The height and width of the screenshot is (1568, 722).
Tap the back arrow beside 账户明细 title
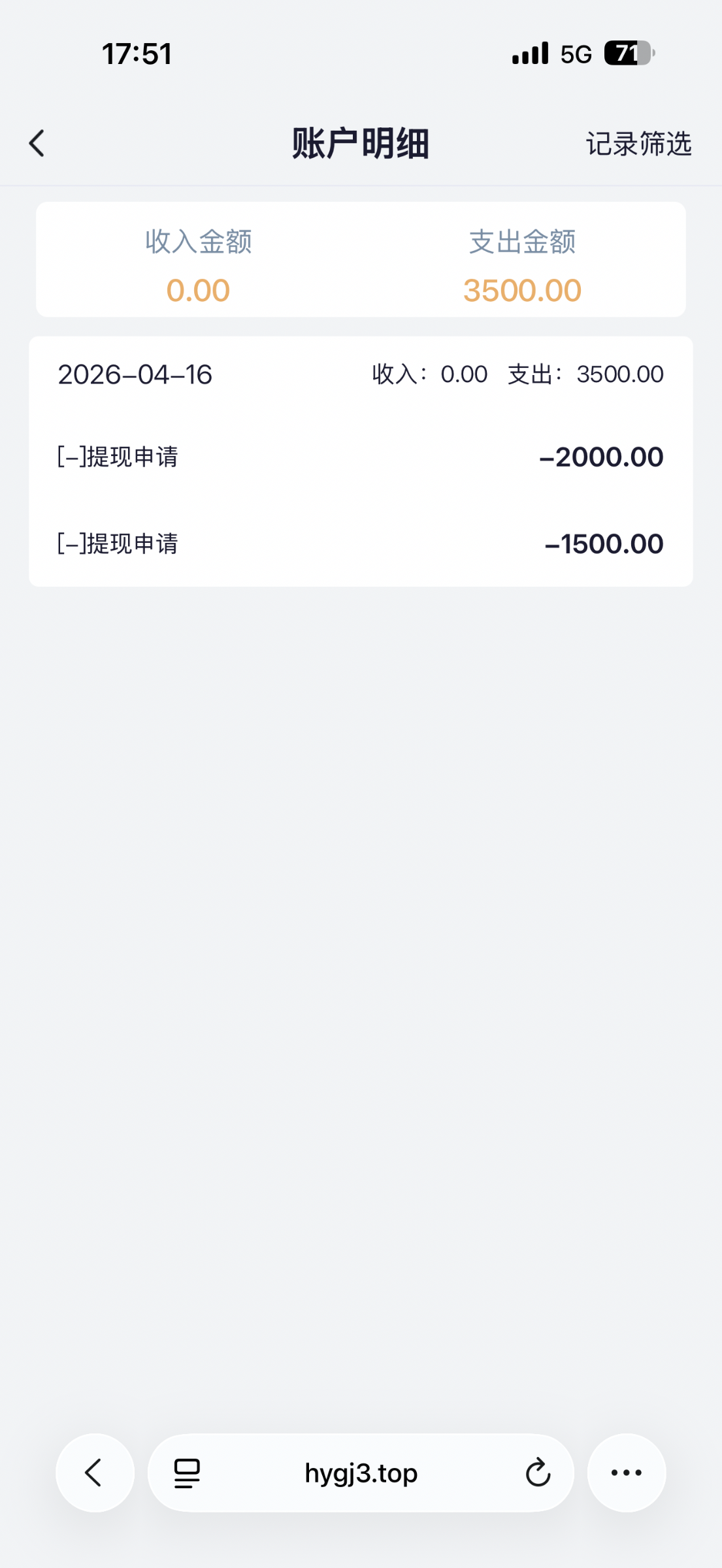(x=37, y=144)
